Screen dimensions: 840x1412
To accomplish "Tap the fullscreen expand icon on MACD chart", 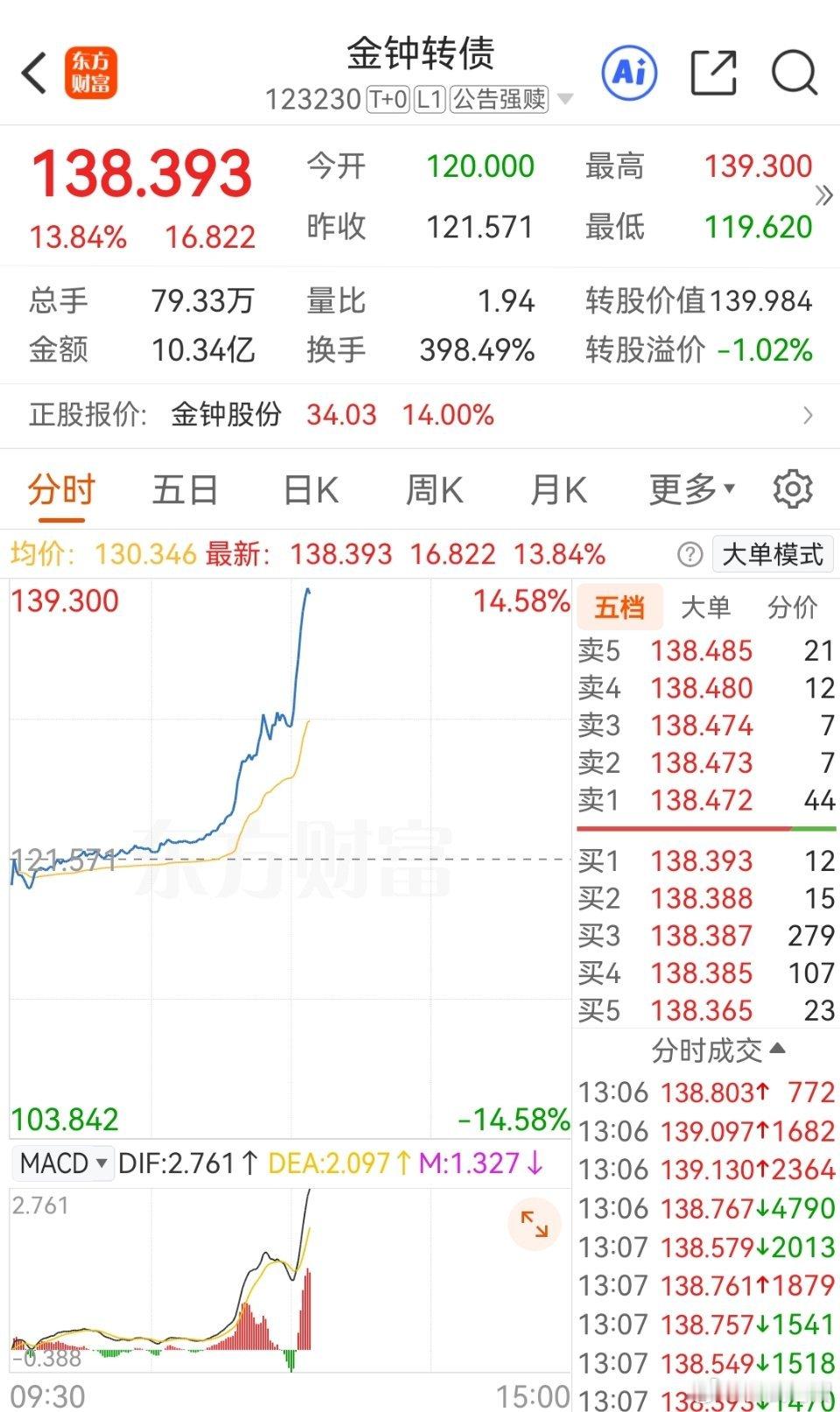I will tap(536, 1226).
